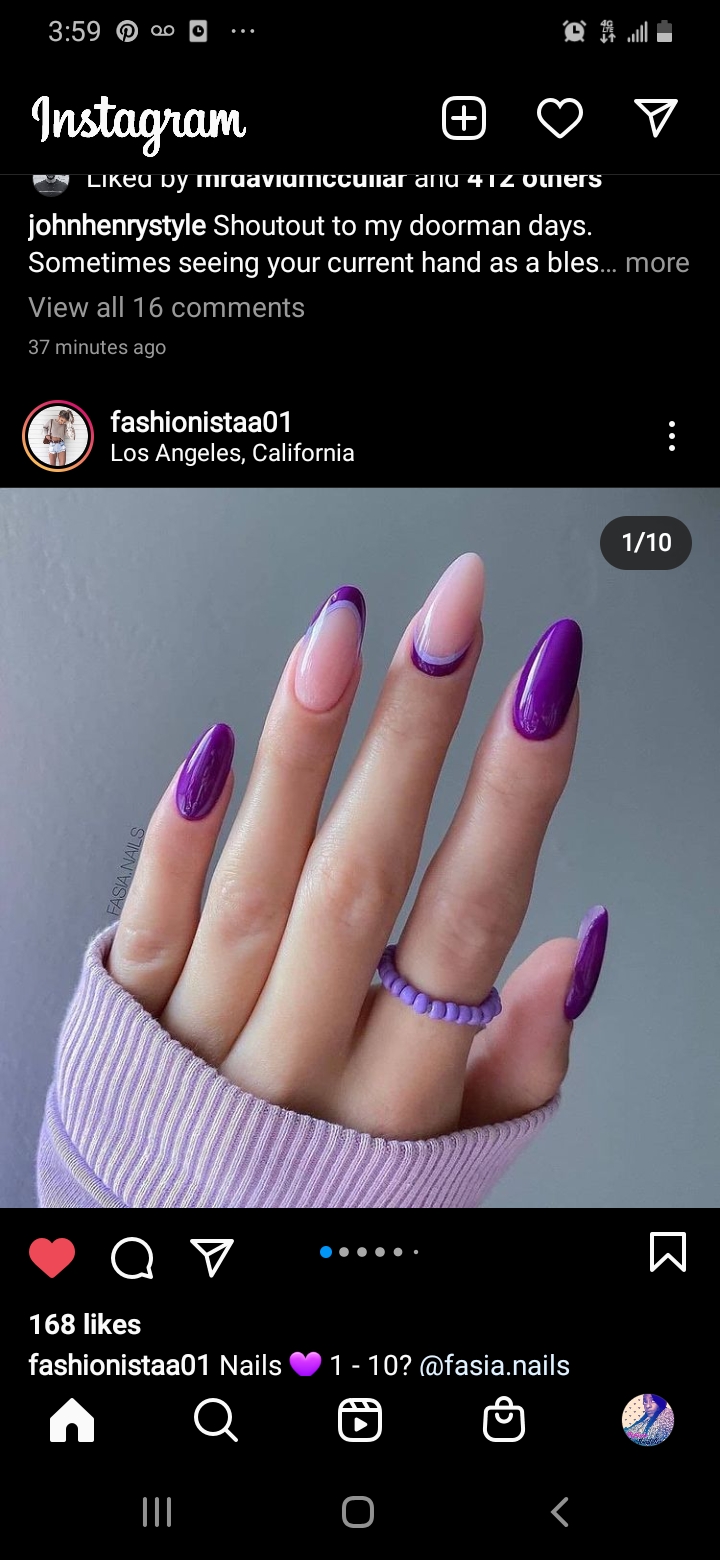Open overflow menu for fashionistaa01 post
This screenshot has width=720, height=1560.
click(671, 436)
